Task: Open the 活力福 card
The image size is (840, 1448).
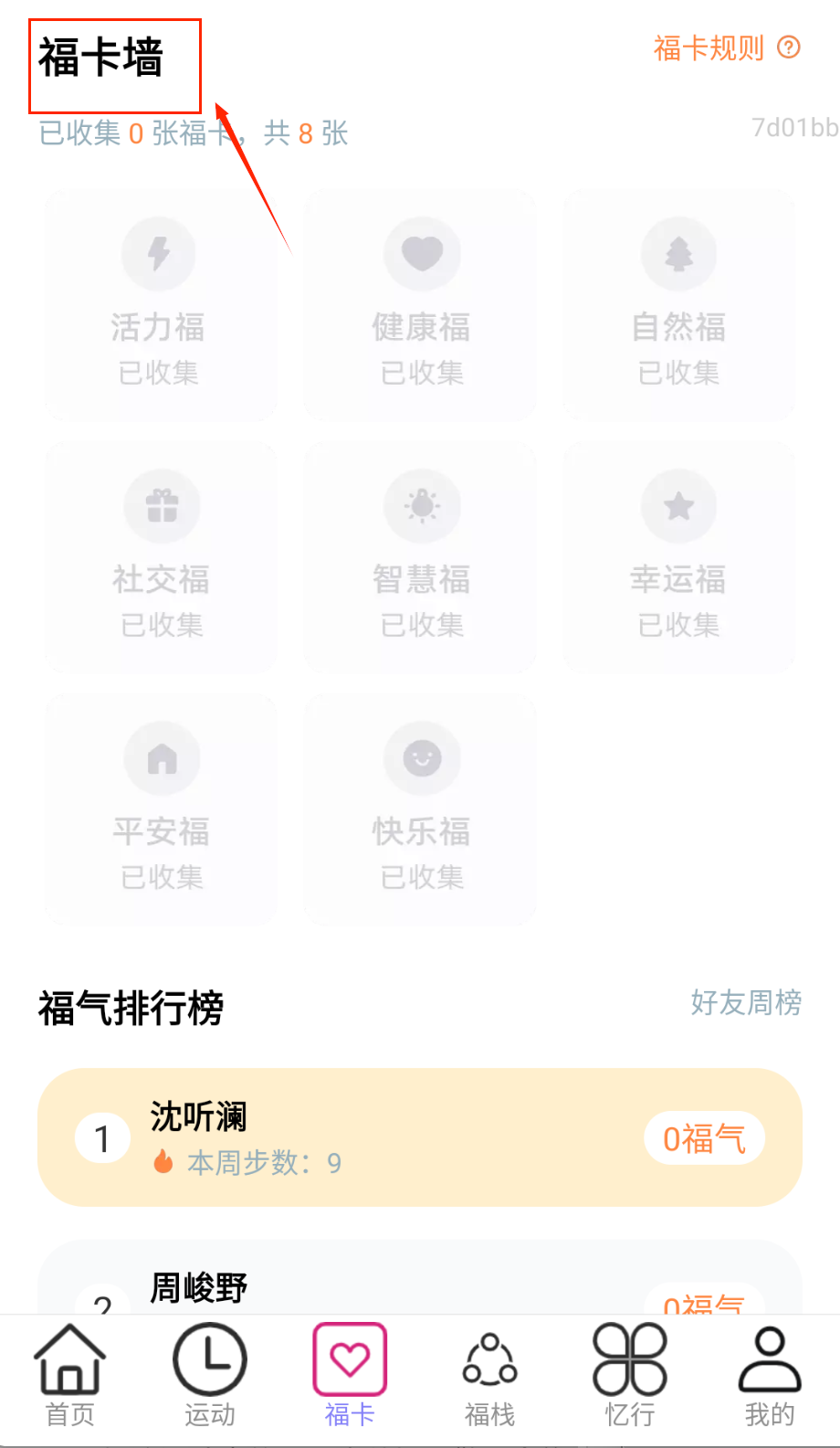Action: [x=160, y=306]
